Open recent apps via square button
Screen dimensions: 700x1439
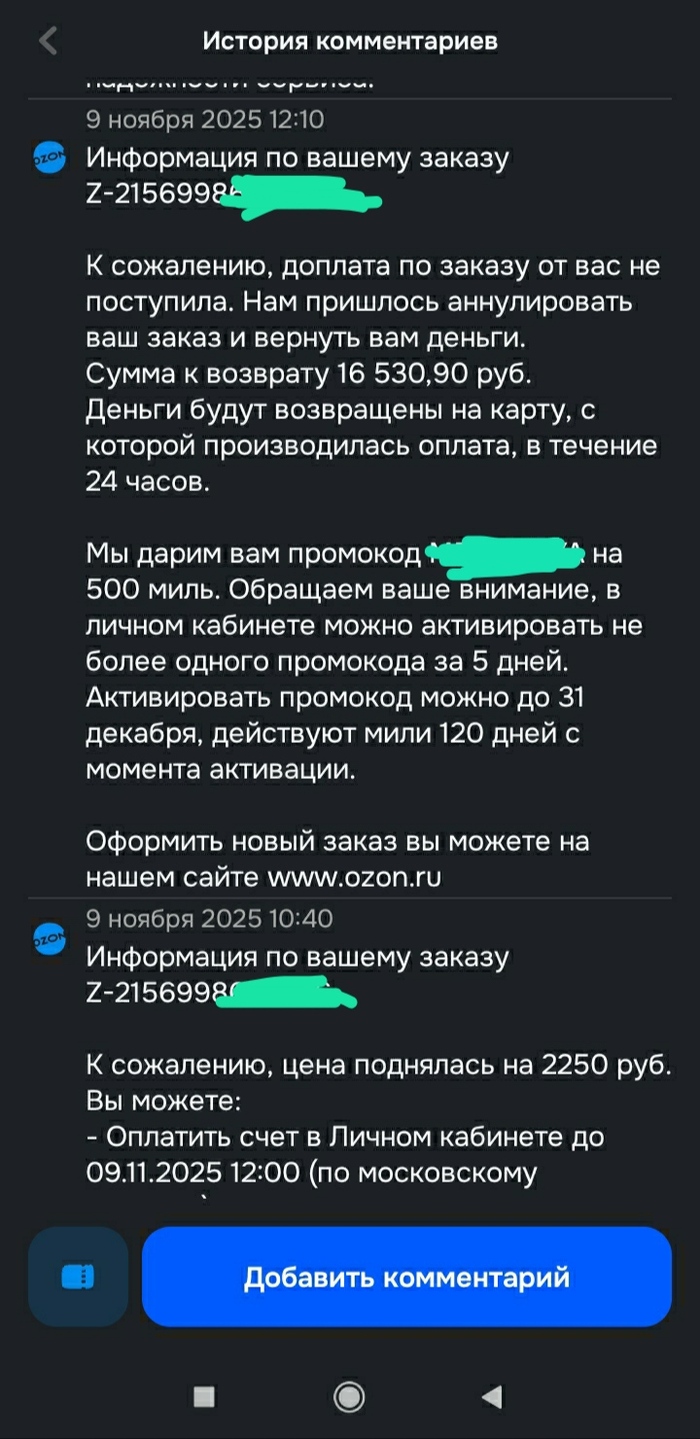(204, 1396)
